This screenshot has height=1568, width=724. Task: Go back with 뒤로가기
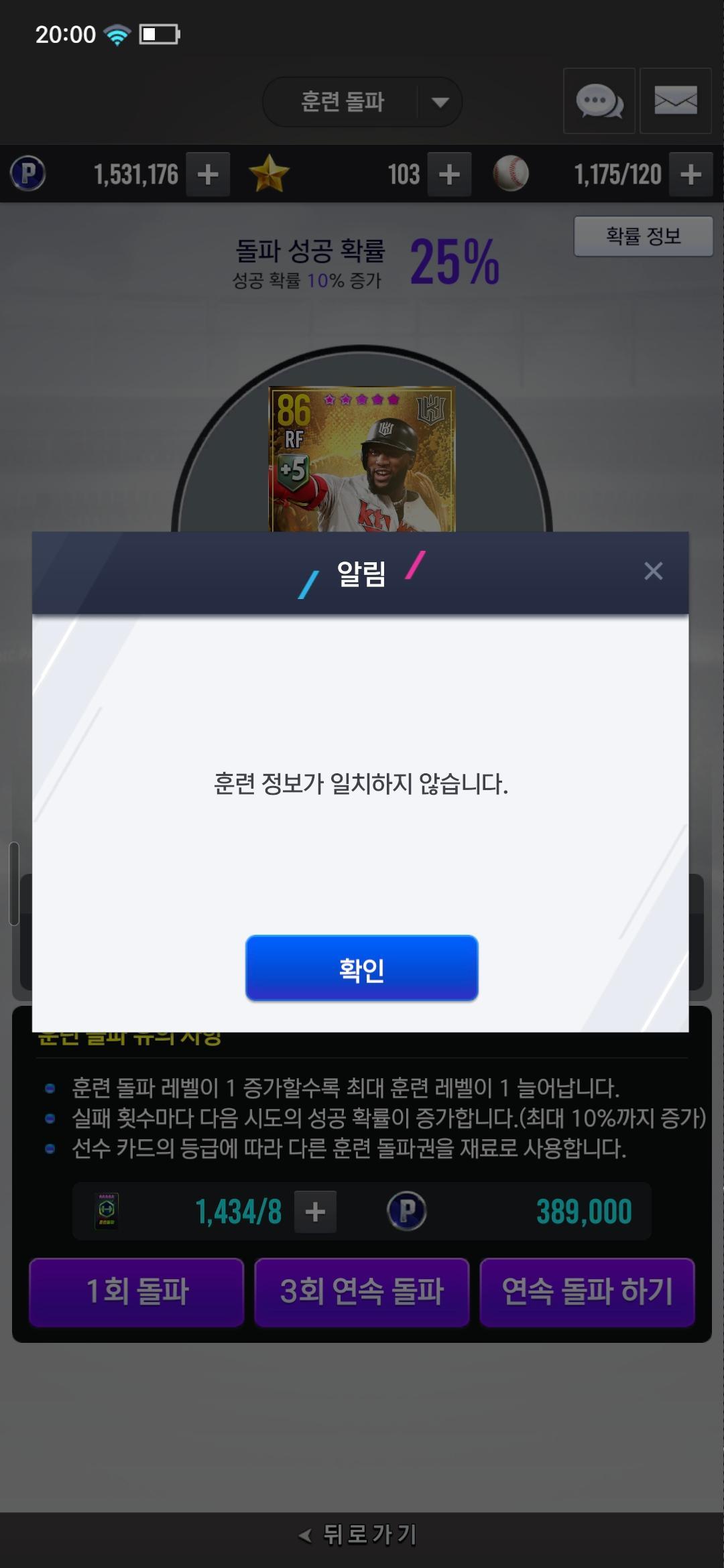pyautogui.click(x=361, y=1534)
